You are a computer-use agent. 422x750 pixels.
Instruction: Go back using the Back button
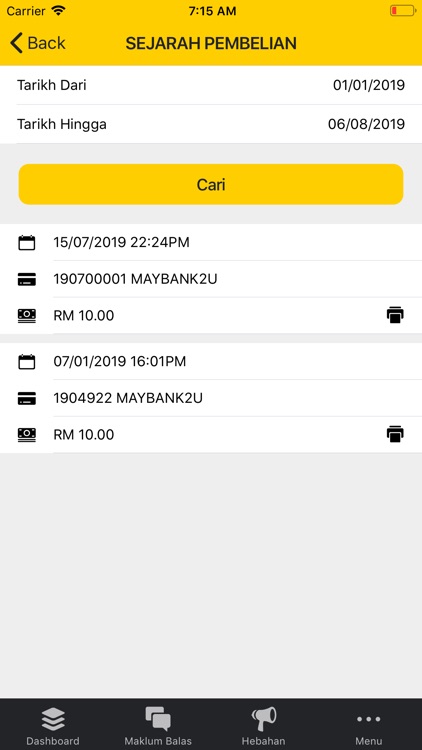37,43
